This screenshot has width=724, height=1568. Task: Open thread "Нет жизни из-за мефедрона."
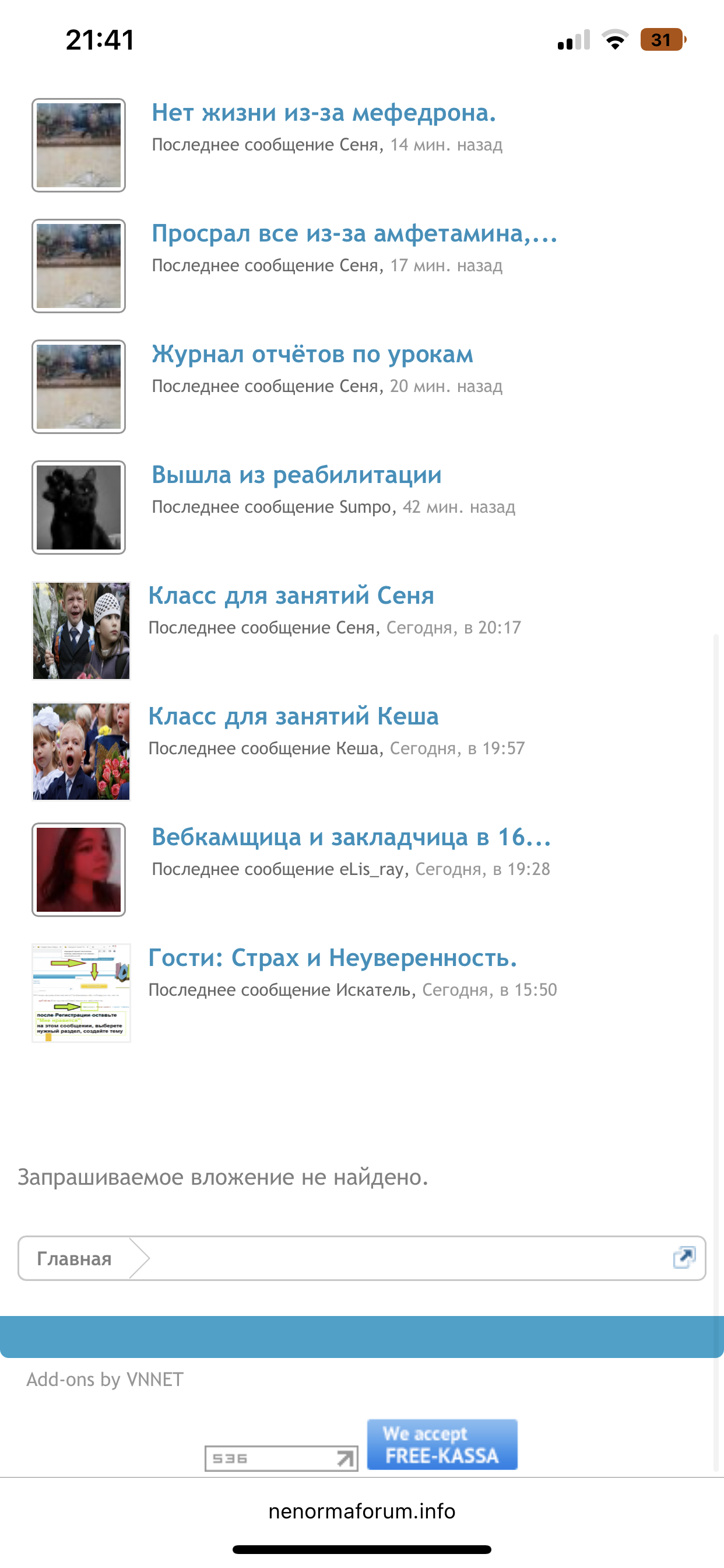pos(324,113)
